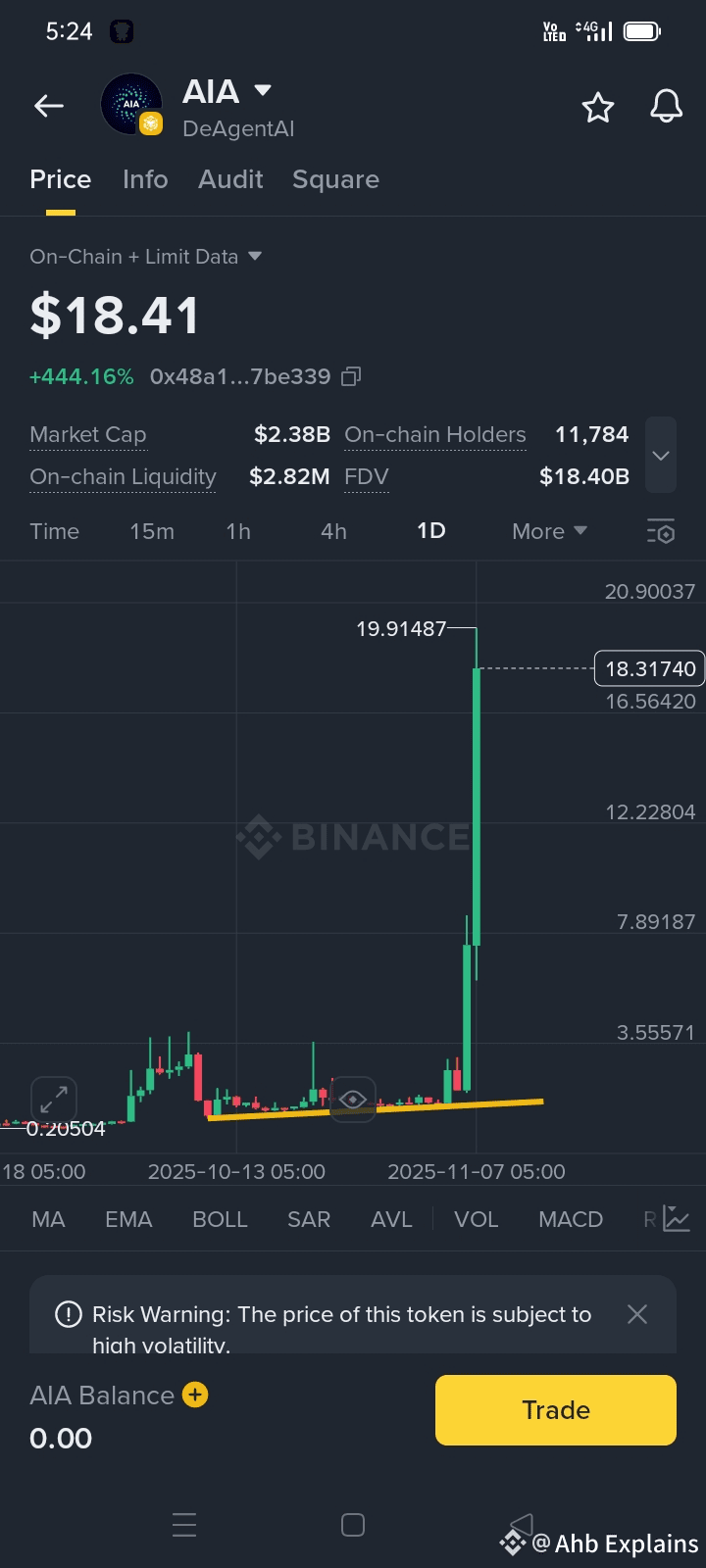The image size is (706, 1568).
Task: Open the More intervals dropdown
Action: point(549,531)
